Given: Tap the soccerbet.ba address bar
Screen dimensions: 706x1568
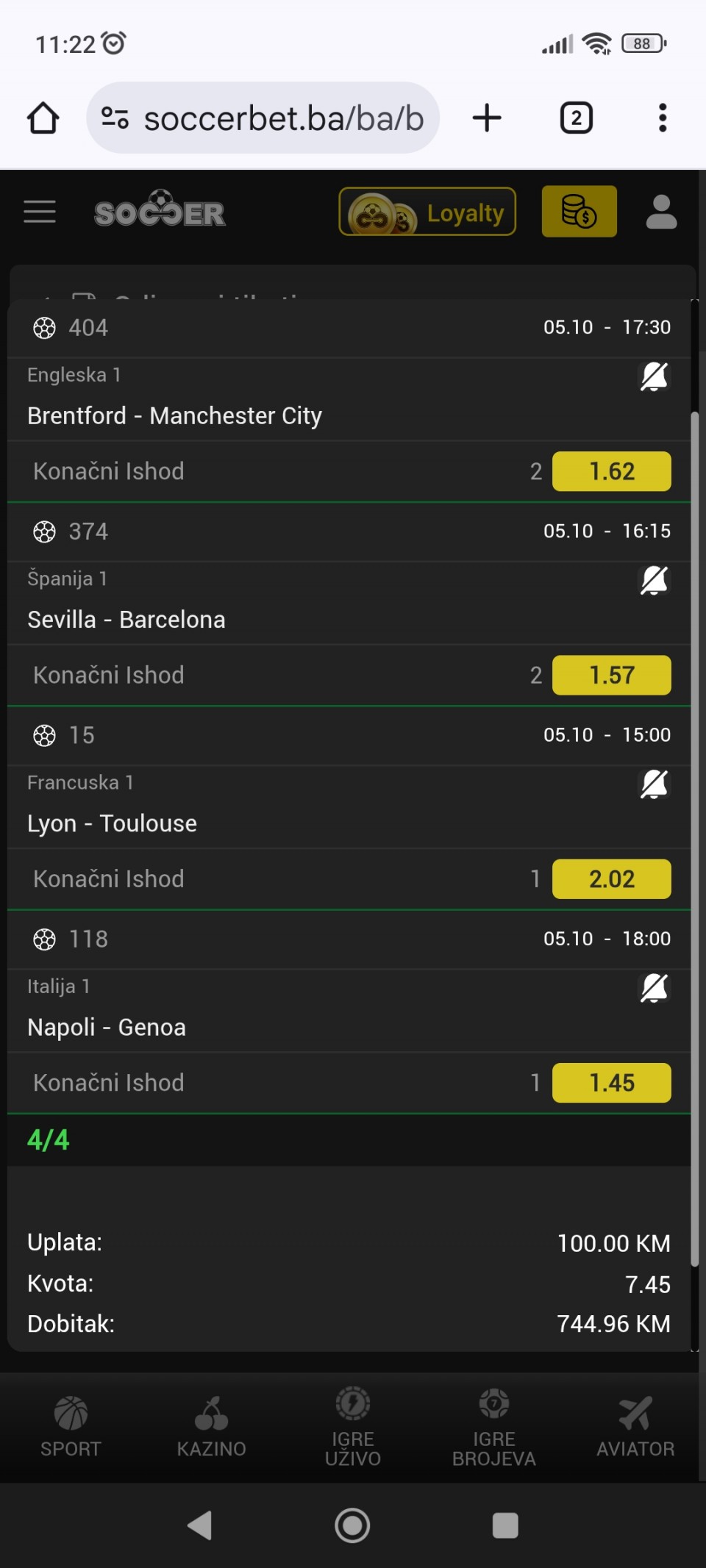Looking at the screenshot, I should pos(283,118).
